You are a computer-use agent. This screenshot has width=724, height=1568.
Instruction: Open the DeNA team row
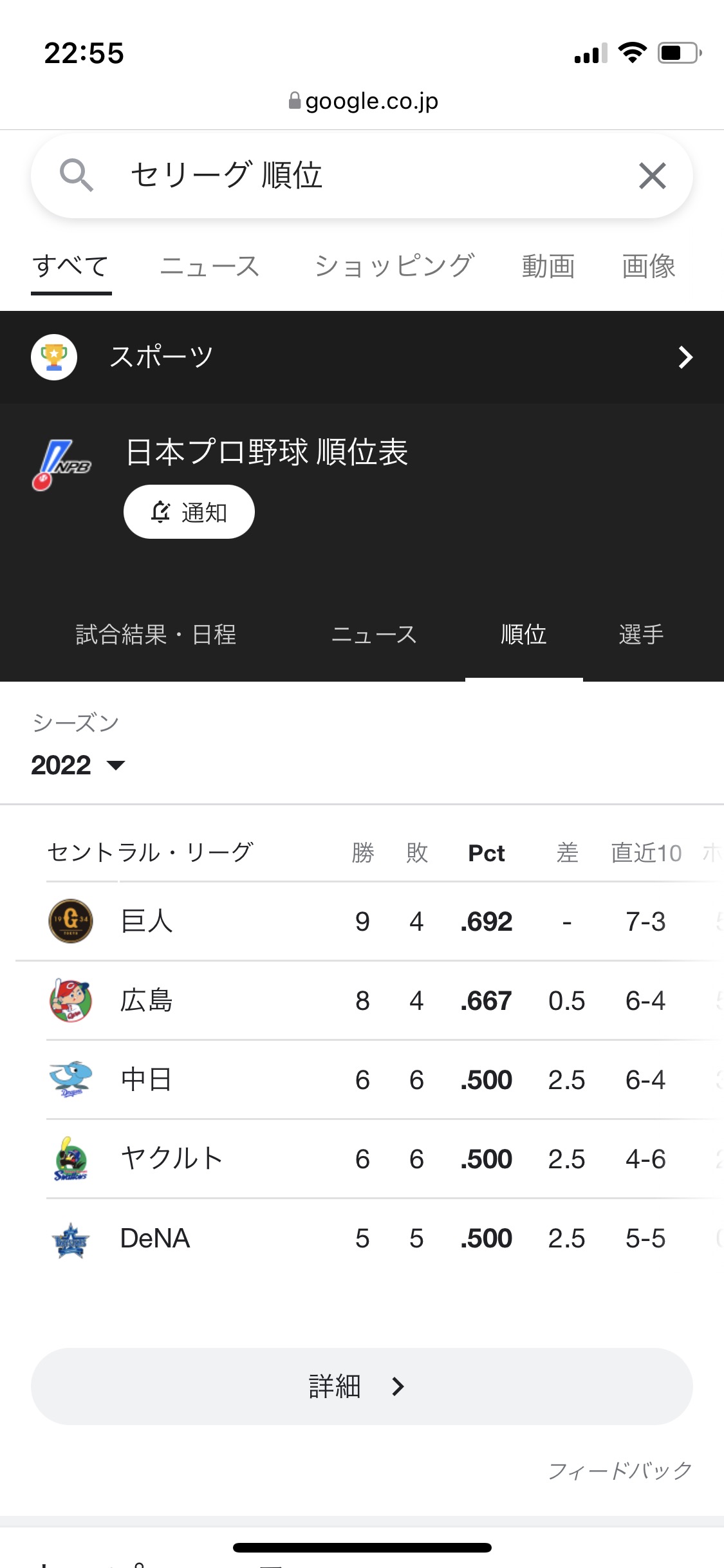coord(369,1238)
